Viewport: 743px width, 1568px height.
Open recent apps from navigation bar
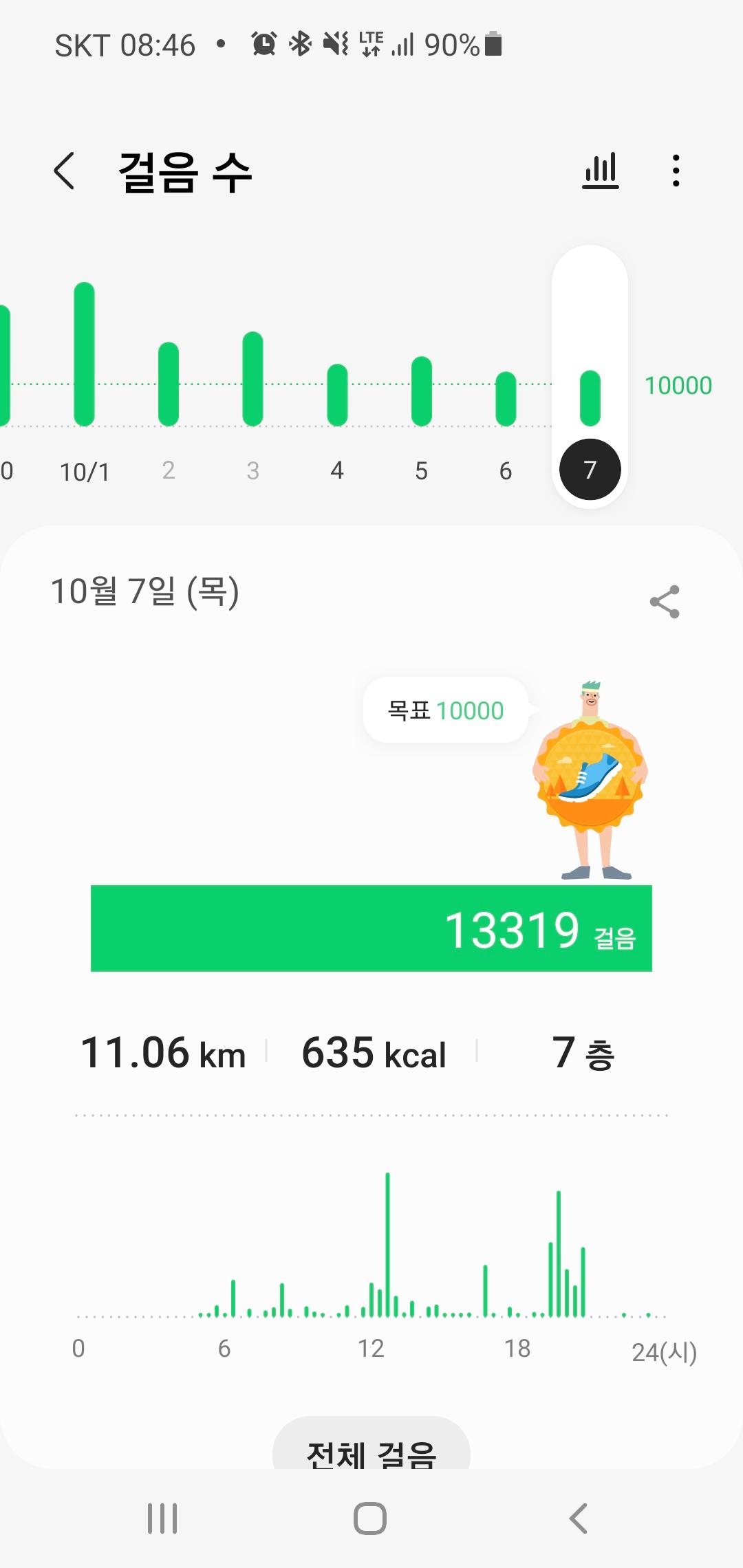(162, 1518)
